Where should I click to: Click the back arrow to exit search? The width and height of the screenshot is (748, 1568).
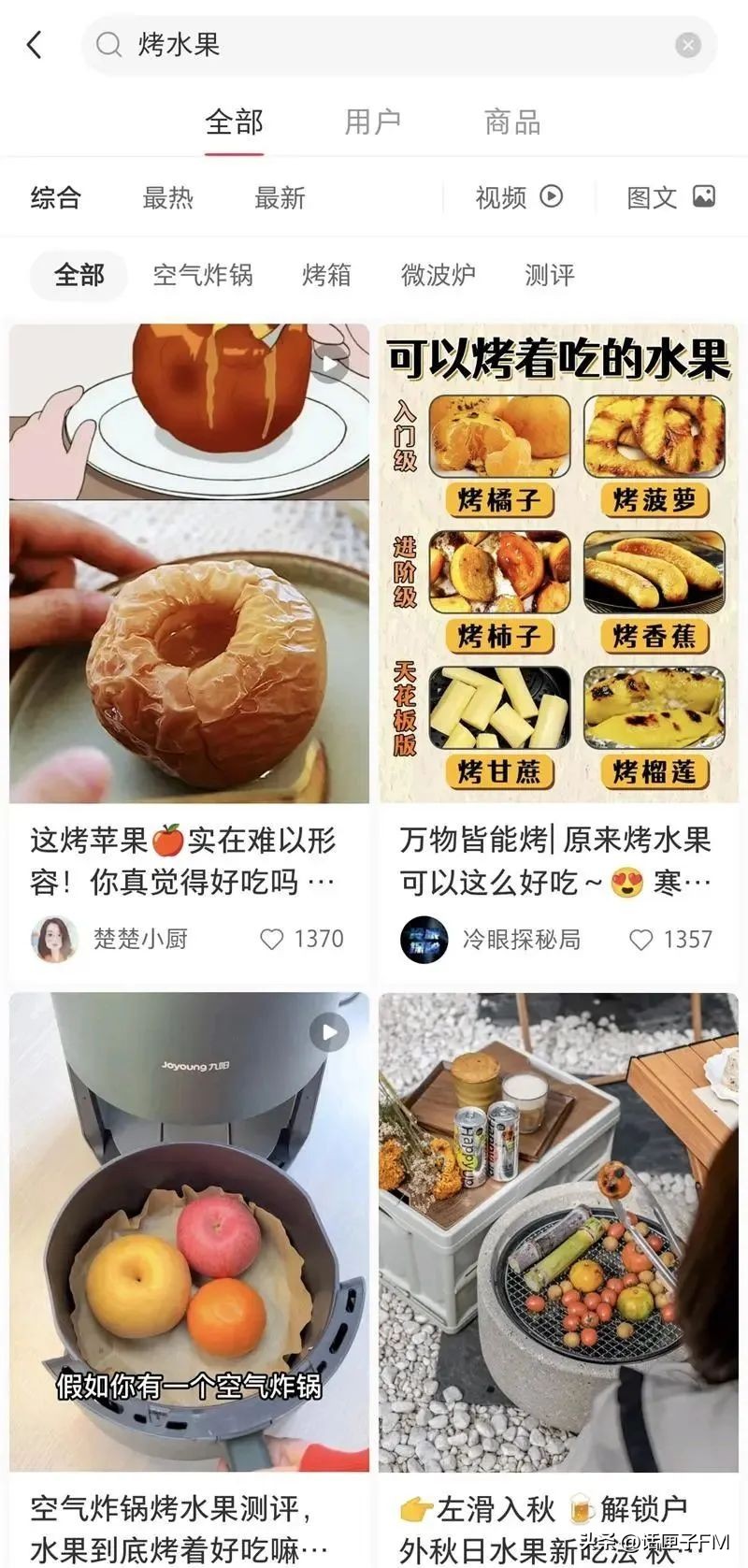tap(36, 44)
